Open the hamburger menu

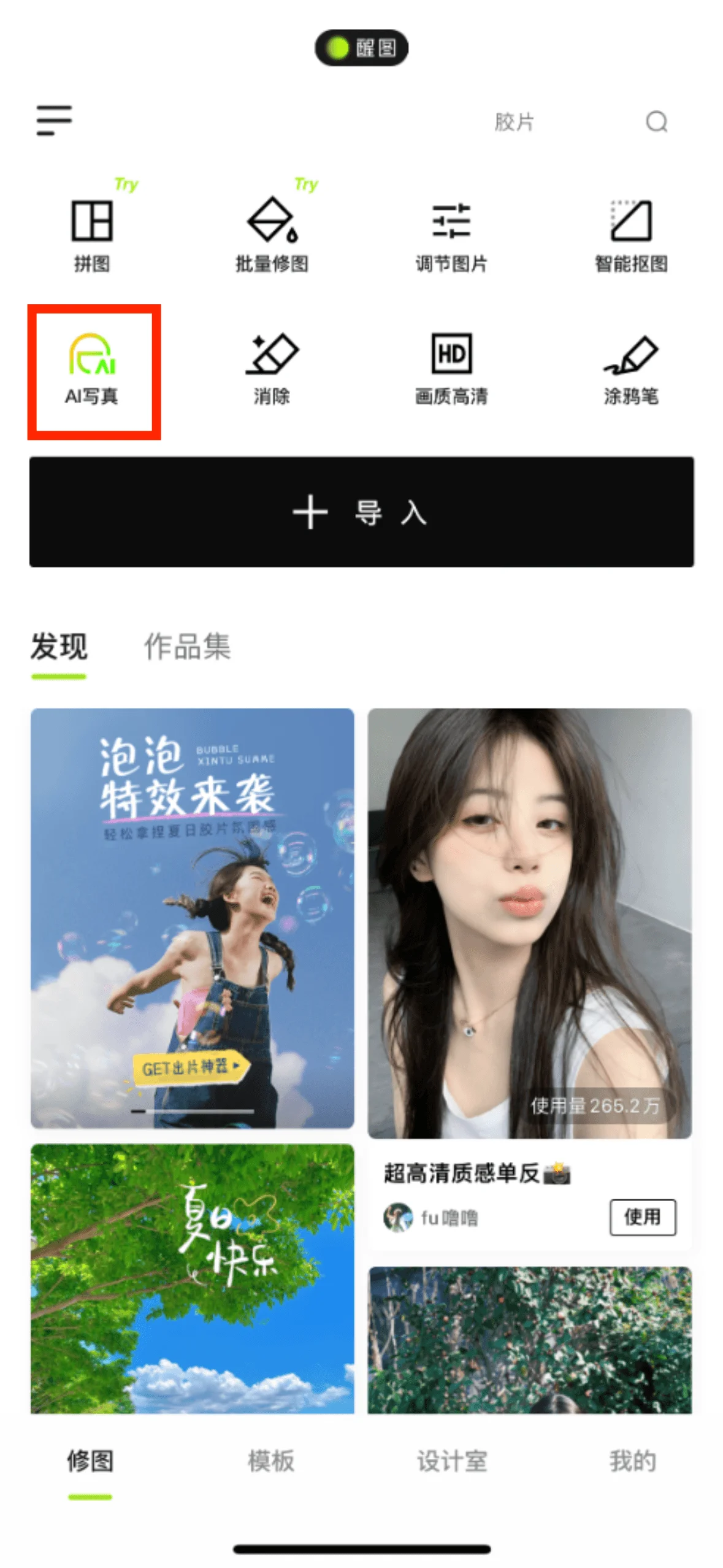(x=54, y=120)
